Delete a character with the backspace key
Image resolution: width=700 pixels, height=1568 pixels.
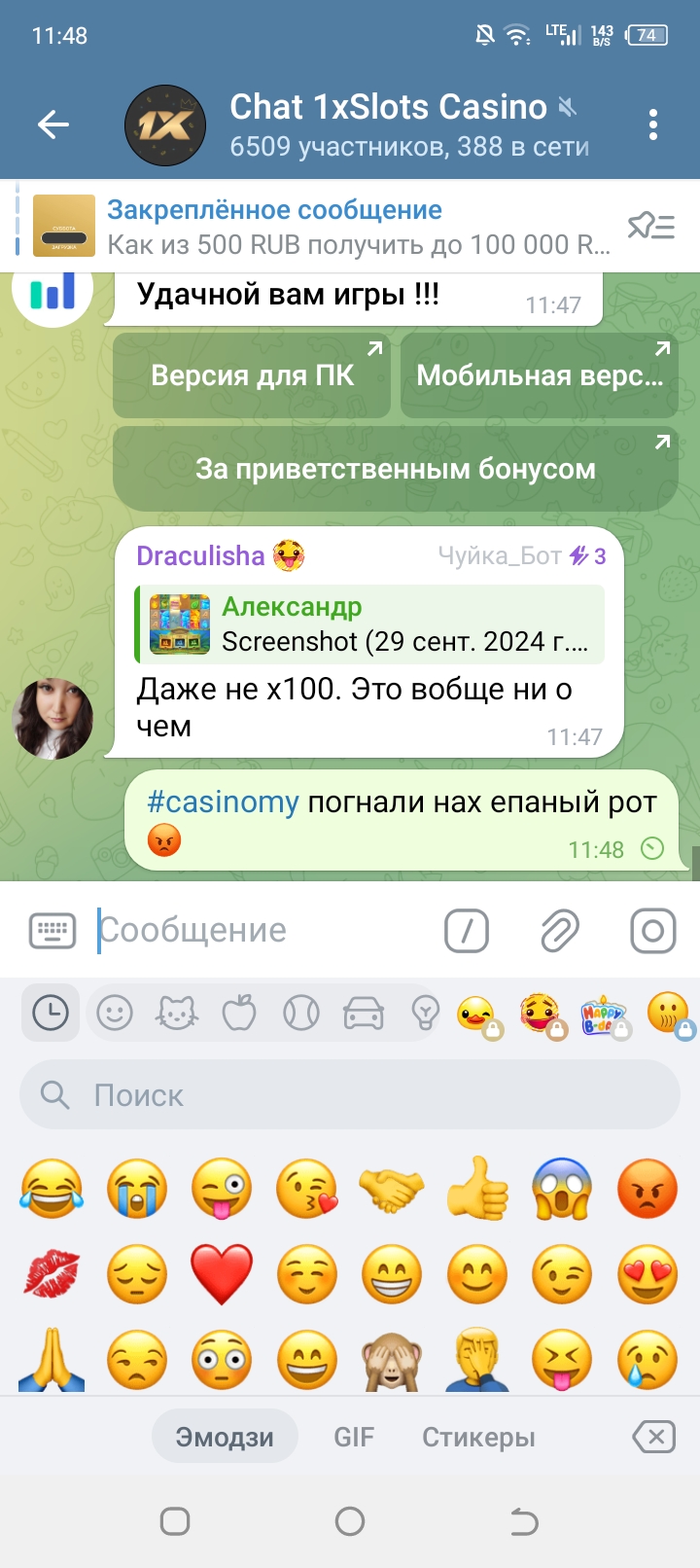[x=654, y=1437]
